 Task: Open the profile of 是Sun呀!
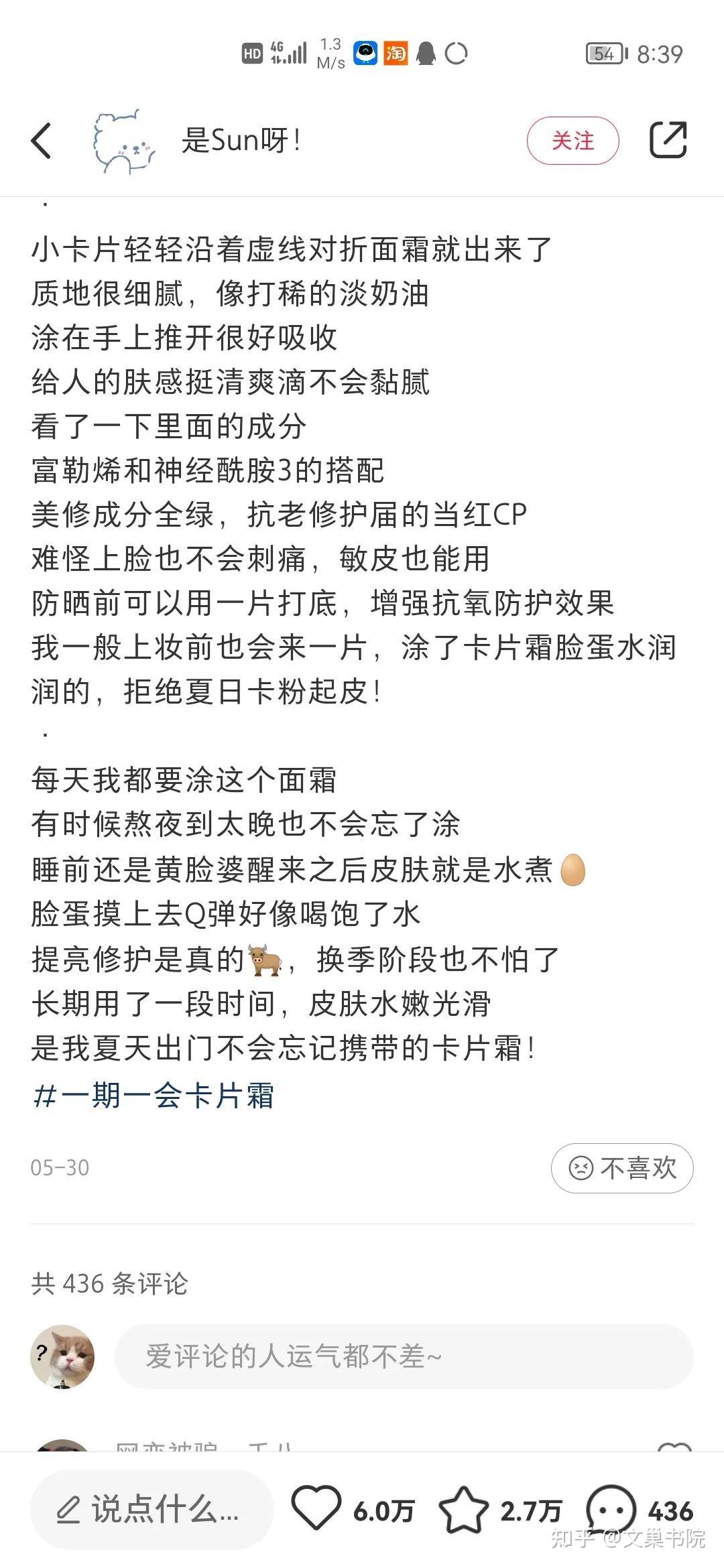click(240, 141)
